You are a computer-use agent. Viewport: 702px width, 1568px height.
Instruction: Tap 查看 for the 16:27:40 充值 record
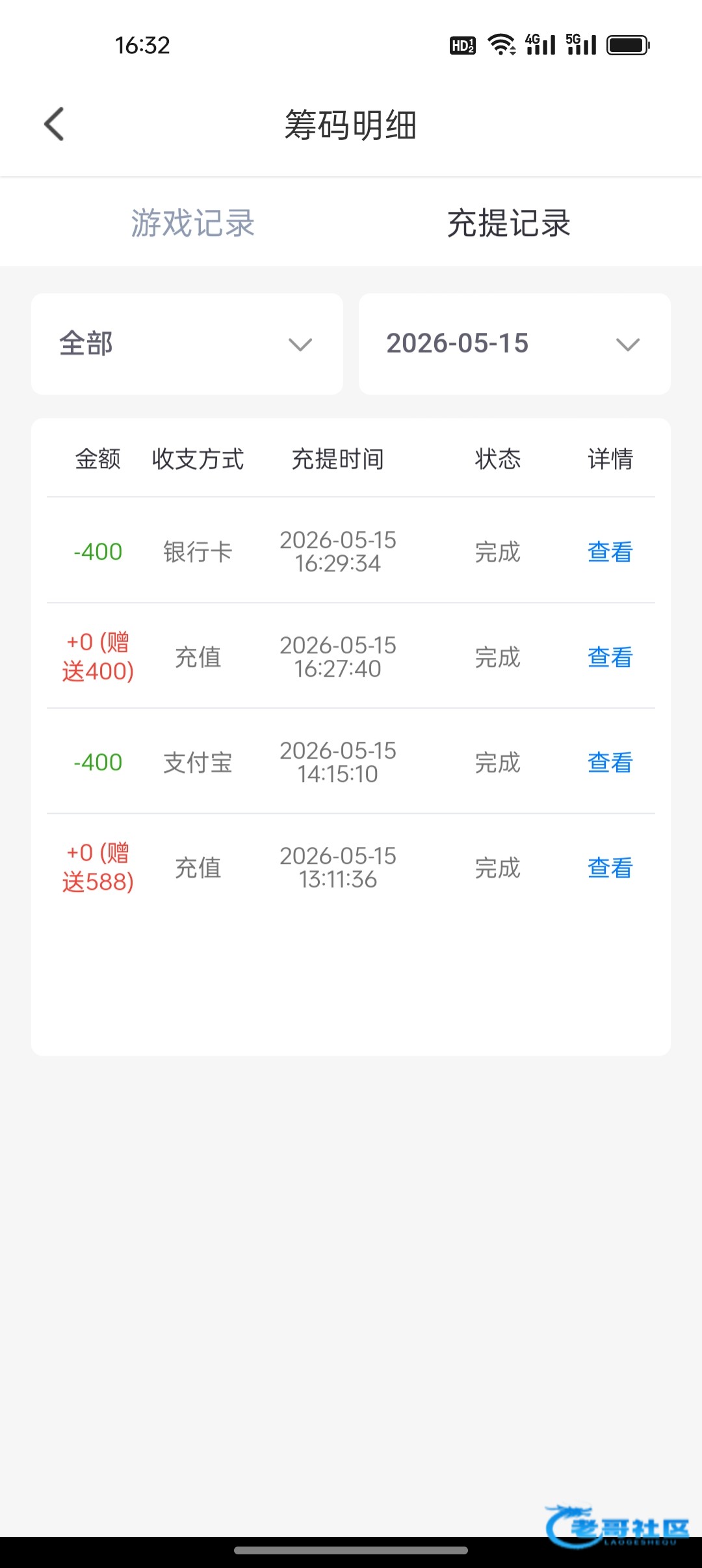point(610,657)
